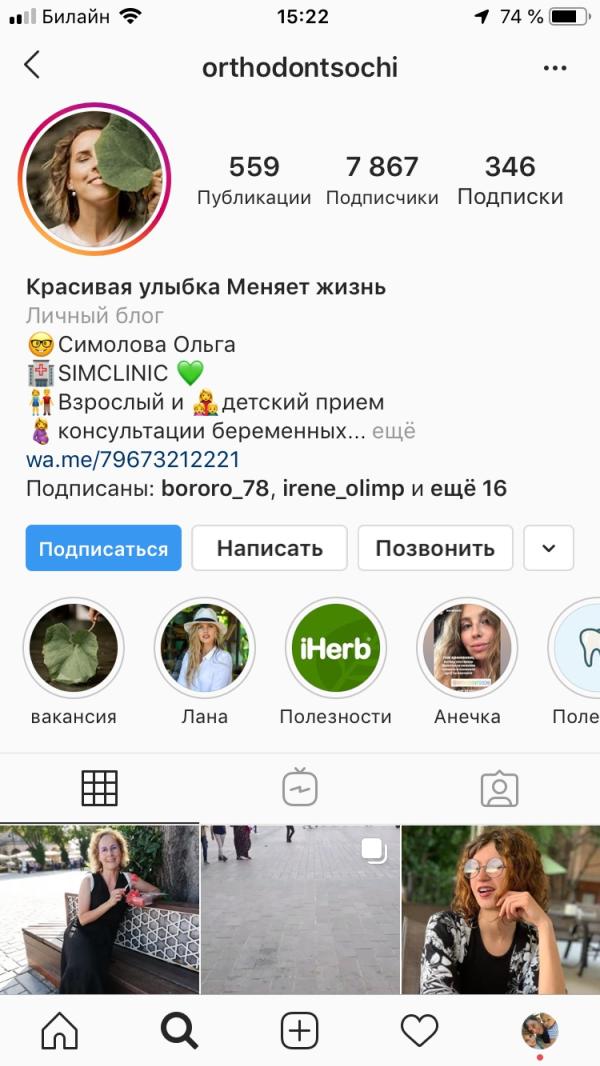Open the curly-haired woman with glasses post
The width and height of the screenshot is (600, 1066).
click(501, 910)
